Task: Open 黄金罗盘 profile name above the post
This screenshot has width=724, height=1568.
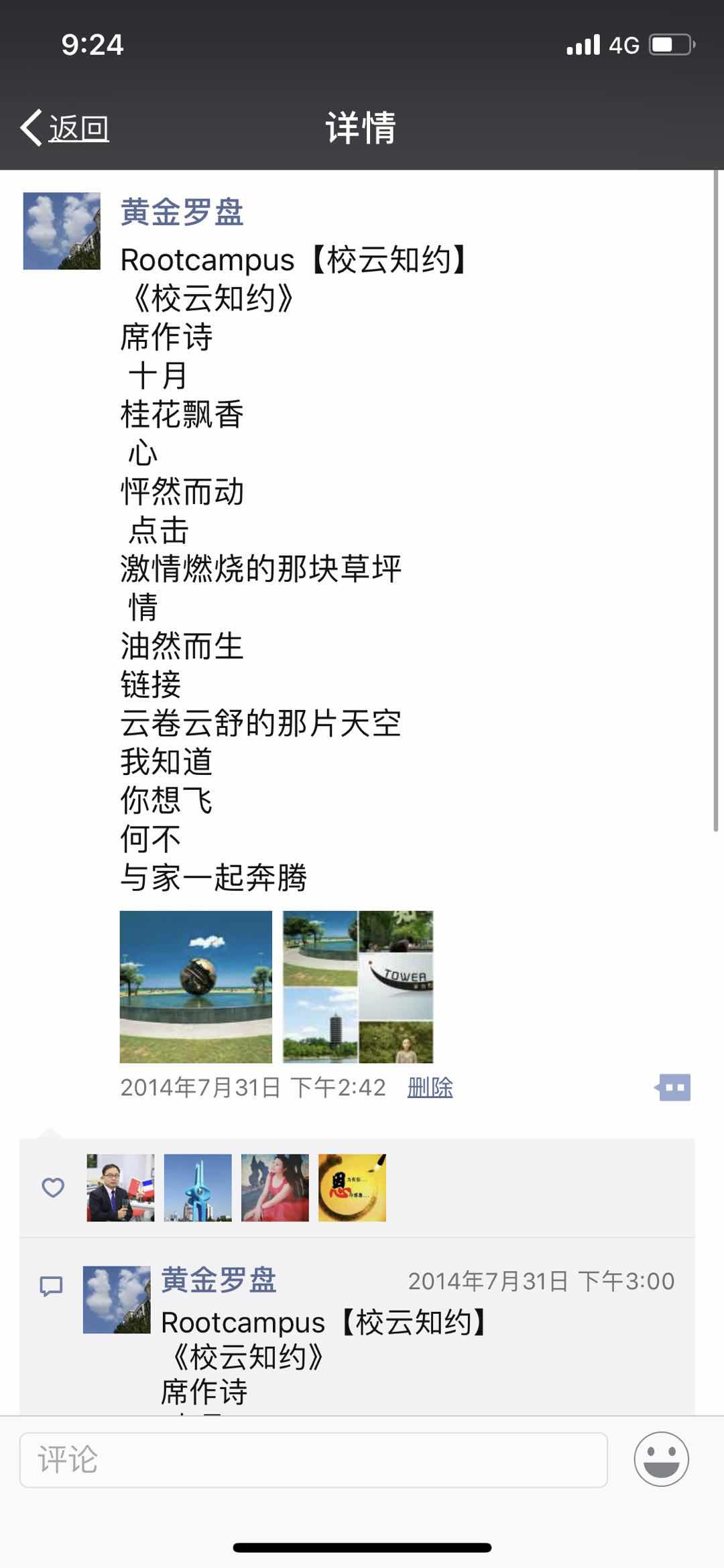Action: (x=182, y=213)
